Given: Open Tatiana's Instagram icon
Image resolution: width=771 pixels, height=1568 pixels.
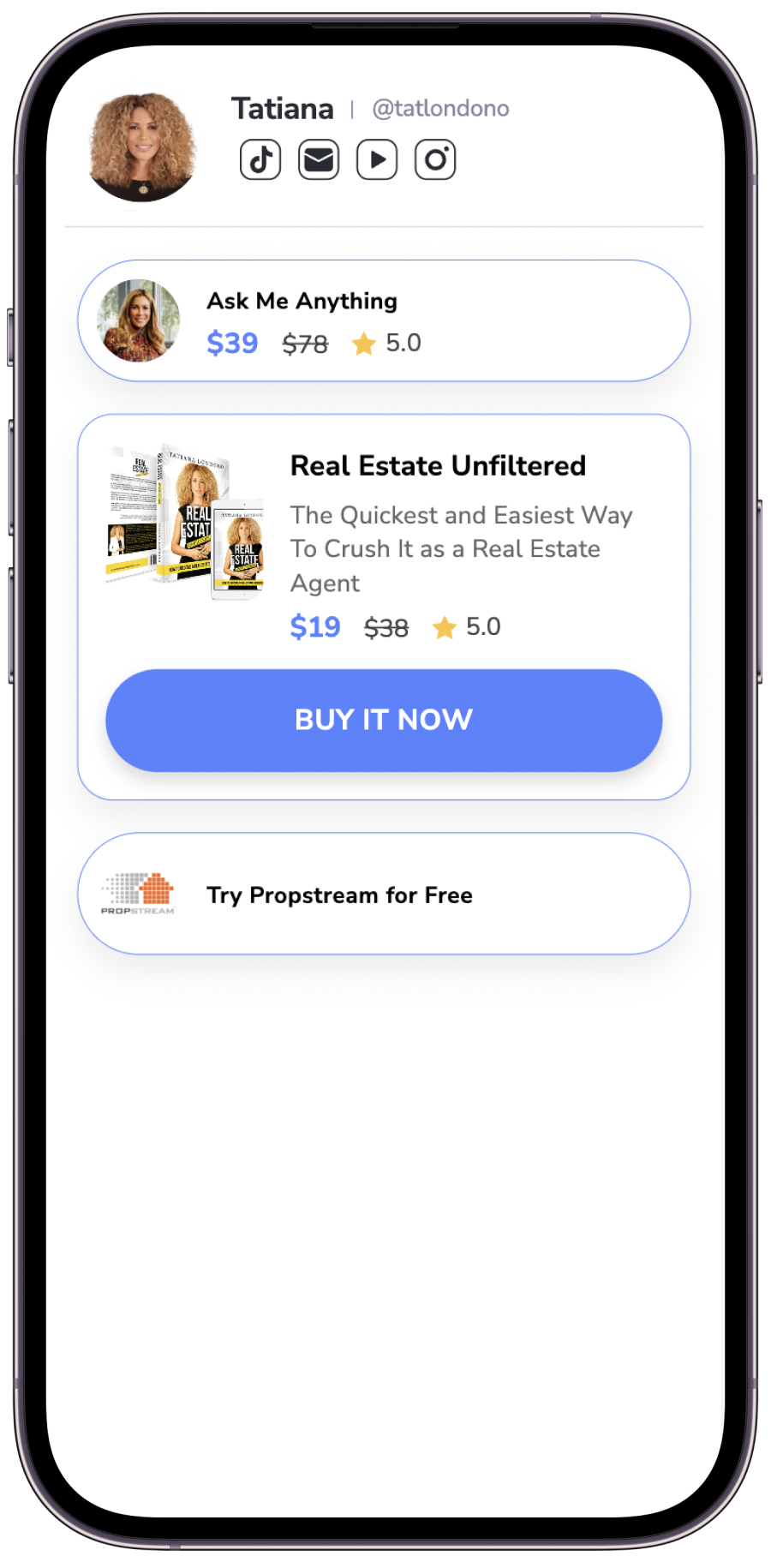Looking at the screenshot, I should point(435,159).
